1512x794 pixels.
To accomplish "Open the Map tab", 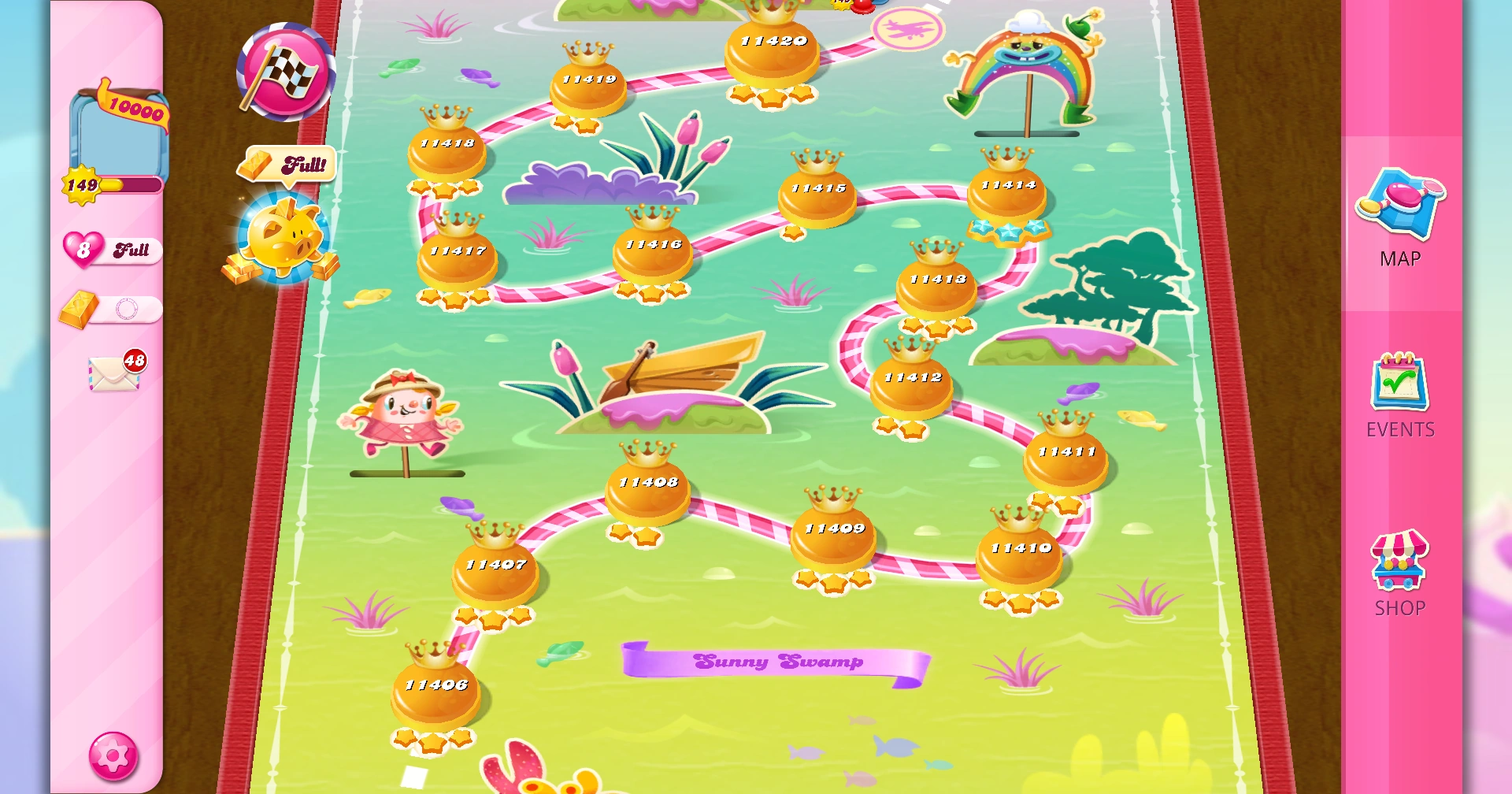I will (1400, 218).
